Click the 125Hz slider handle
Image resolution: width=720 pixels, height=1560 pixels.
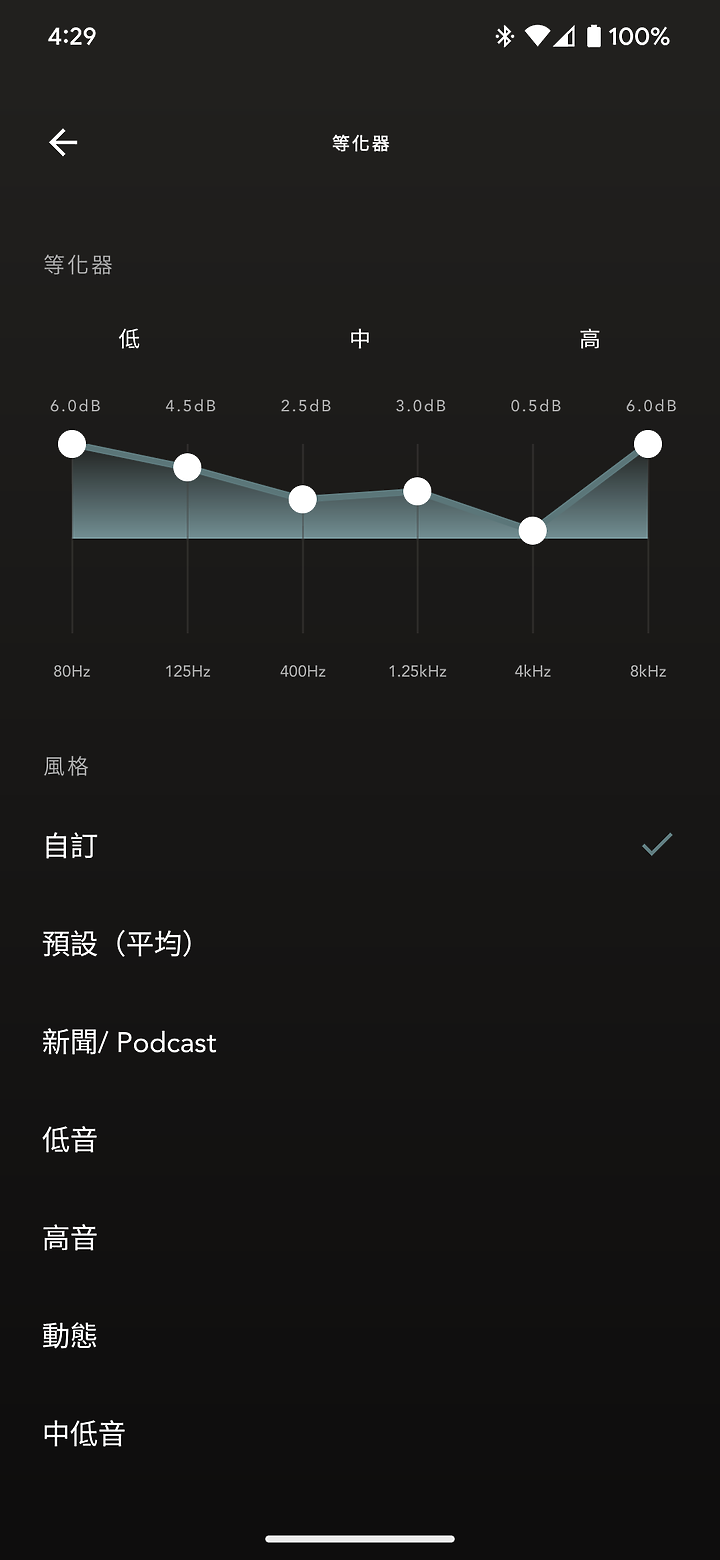click(x=187, y=466)
